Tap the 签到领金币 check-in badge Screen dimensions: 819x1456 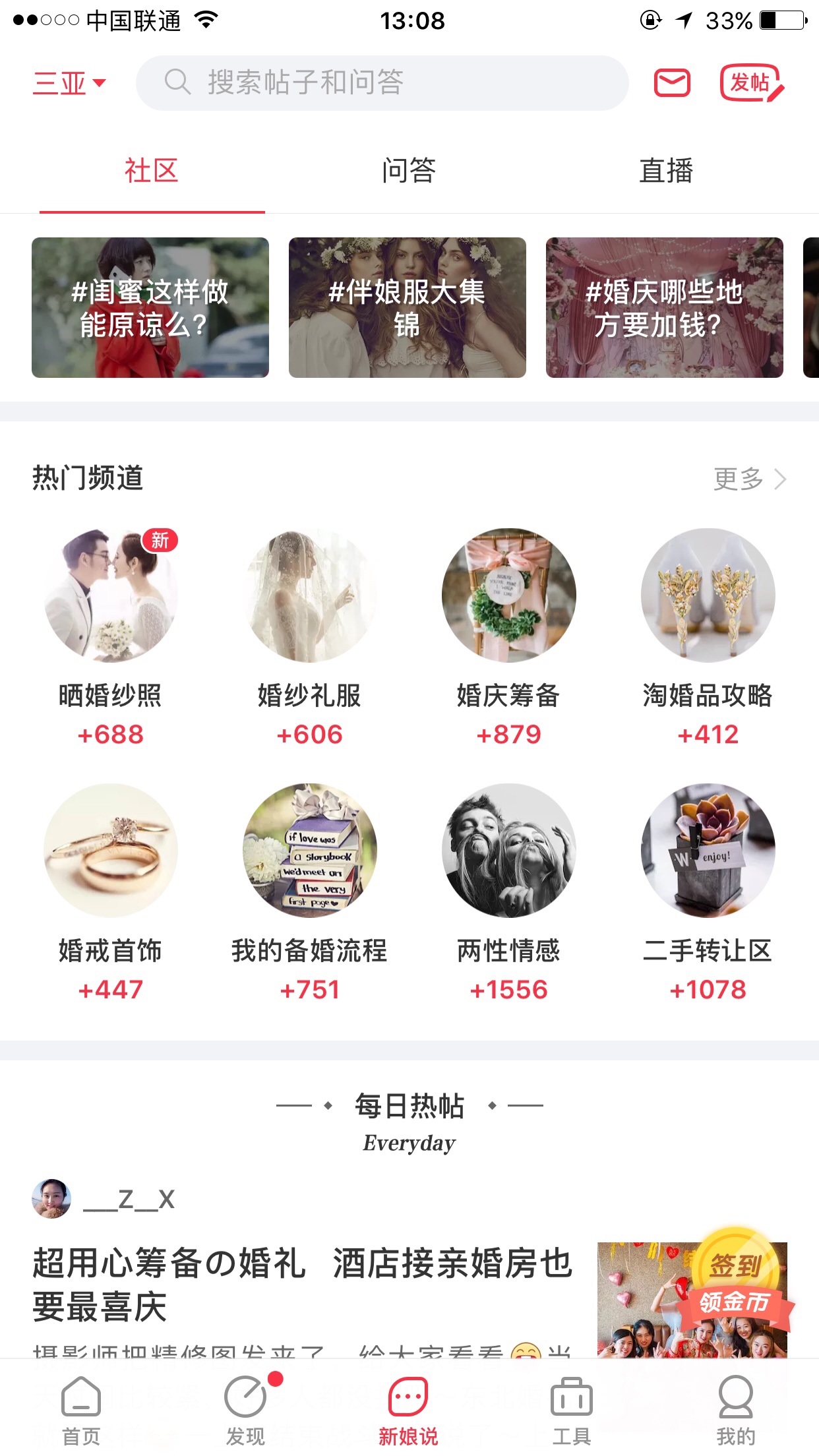pos(736,1283)
